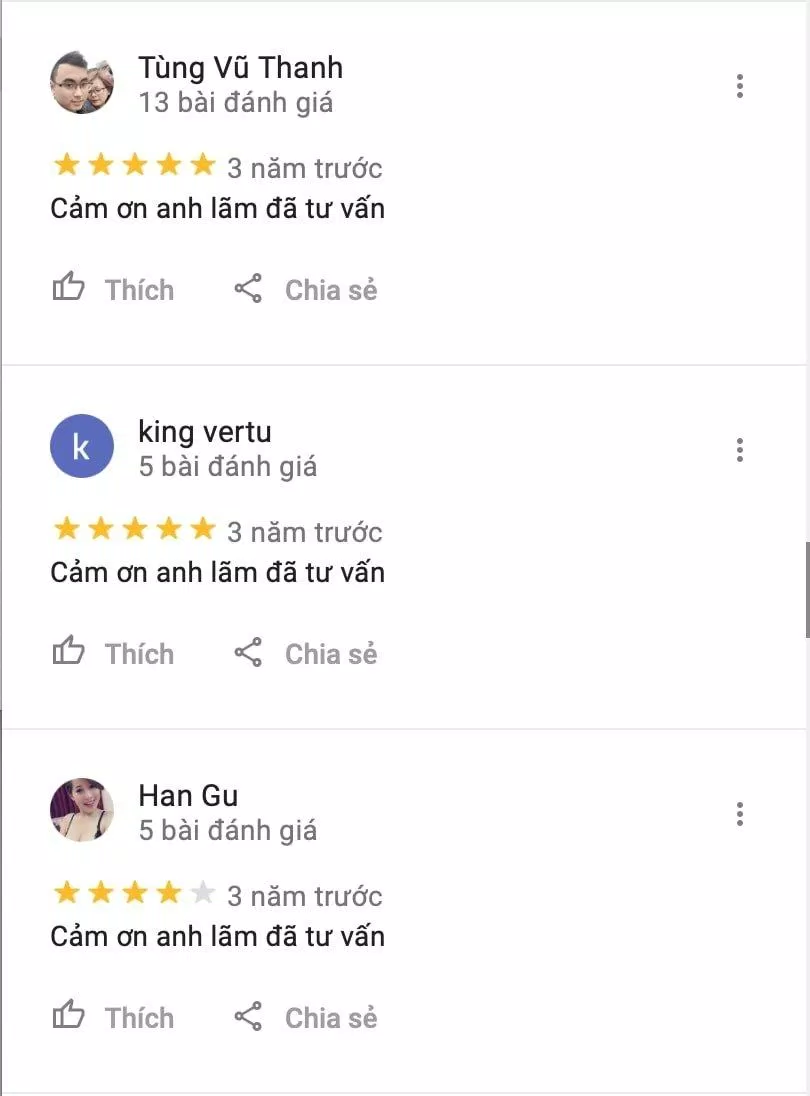Click Tùng Vũ Thanh's profile avatar
The height and width of the screenshot is (1096, 810).
(x=82, y=82)
